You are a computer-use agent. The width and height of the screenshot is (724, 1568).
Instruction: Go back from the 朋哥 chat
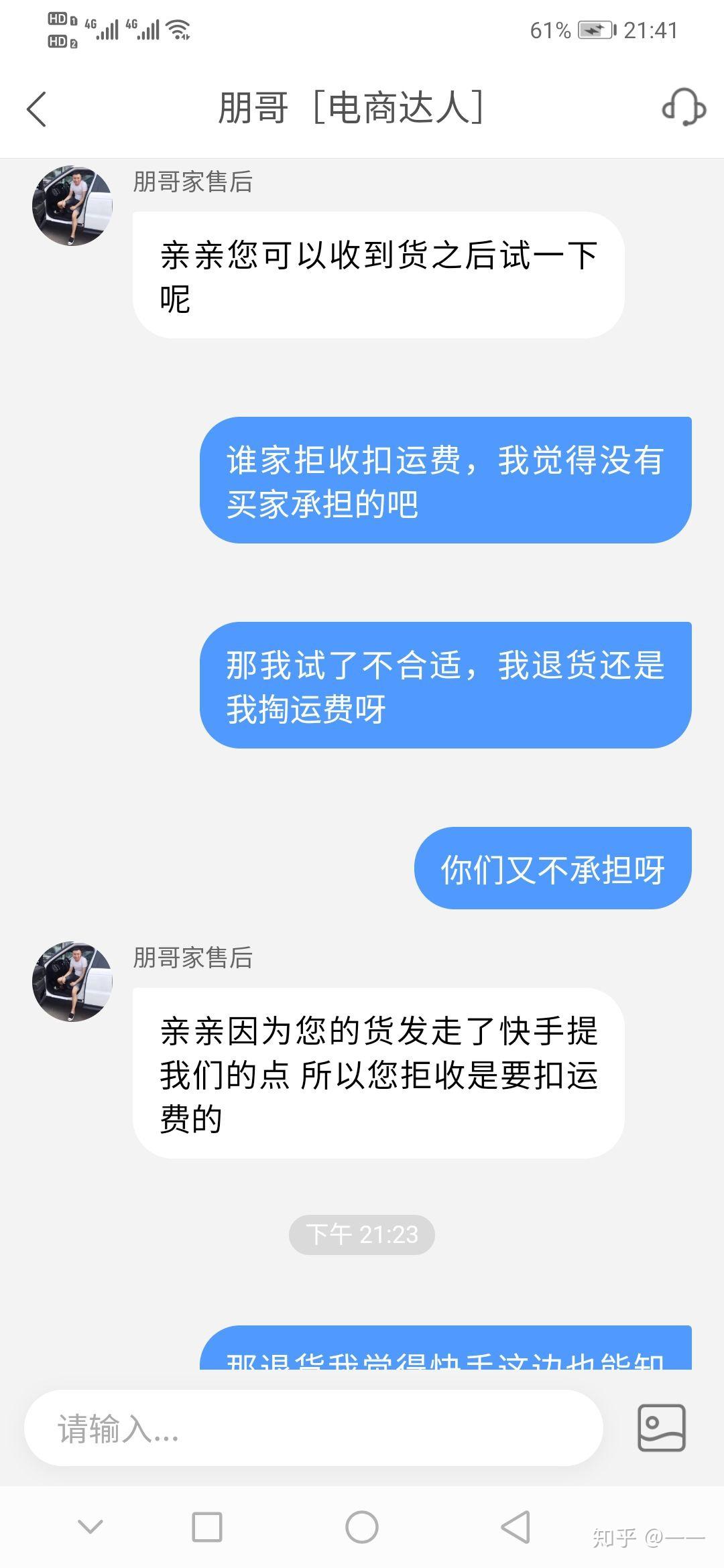(x=37, y=109)
